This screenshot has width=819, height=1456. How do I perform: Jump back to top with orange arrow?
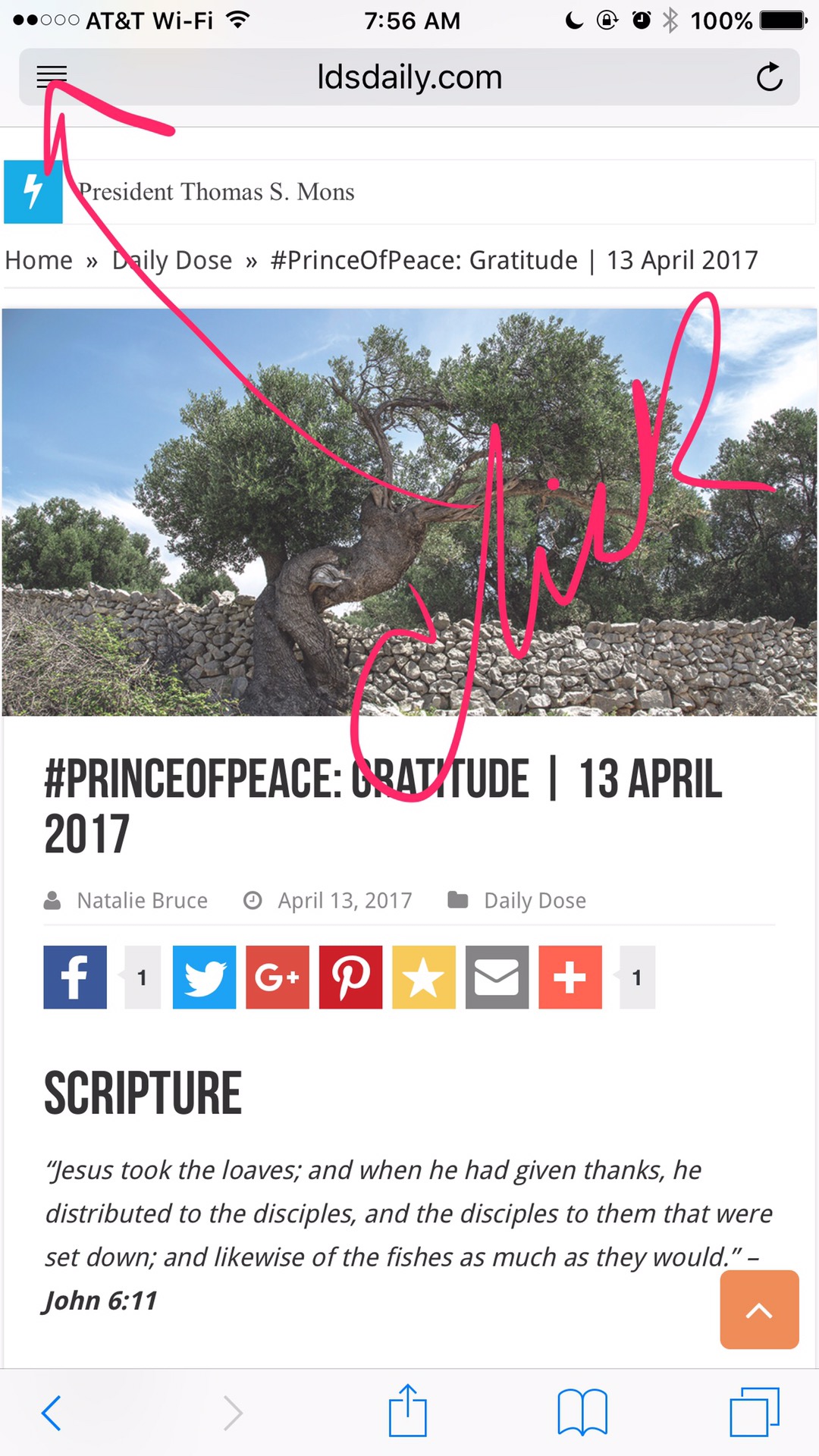pos(759,1310)
